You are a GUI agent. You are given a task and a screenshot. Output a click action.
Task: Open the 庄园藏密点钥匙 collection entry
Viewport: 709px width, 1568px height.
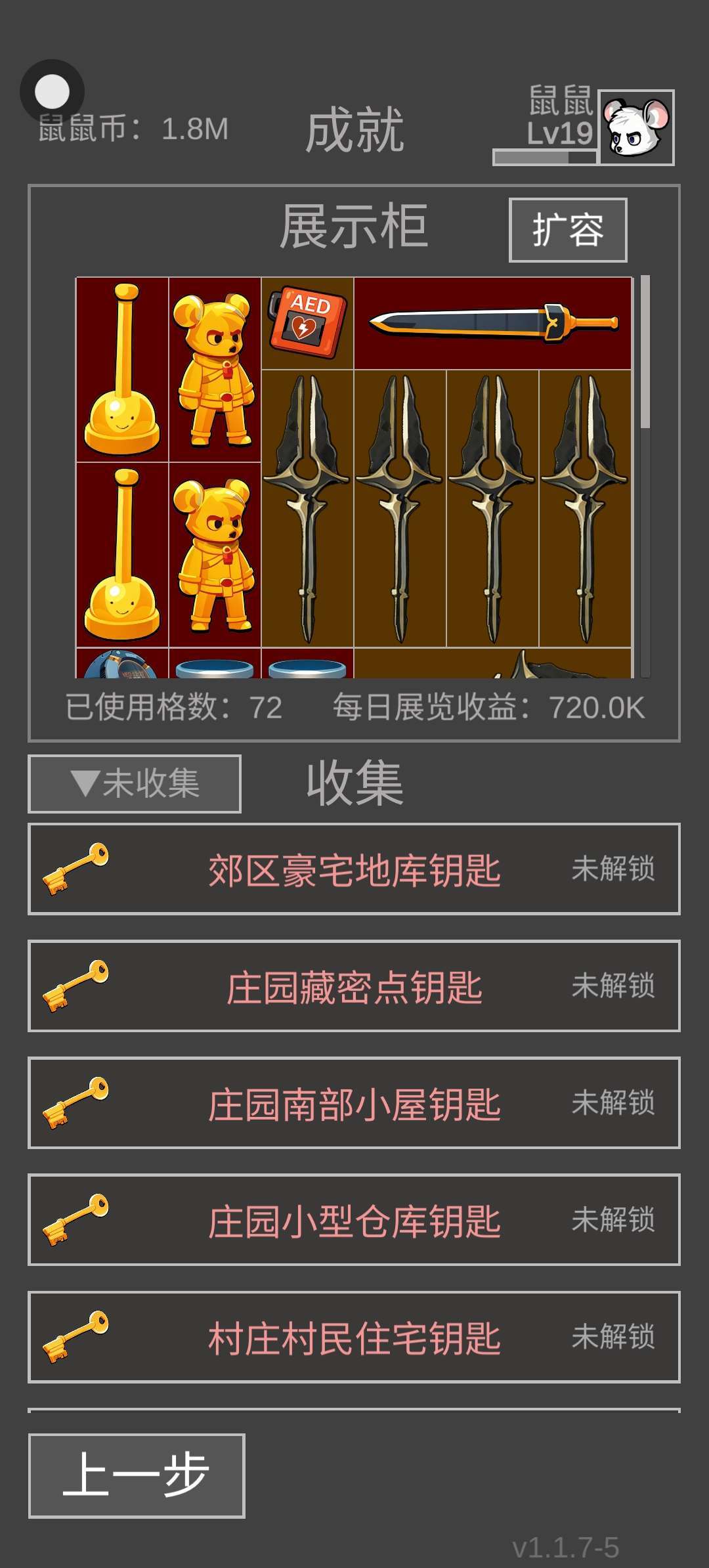pyautogui.click(x=354, y=986)
